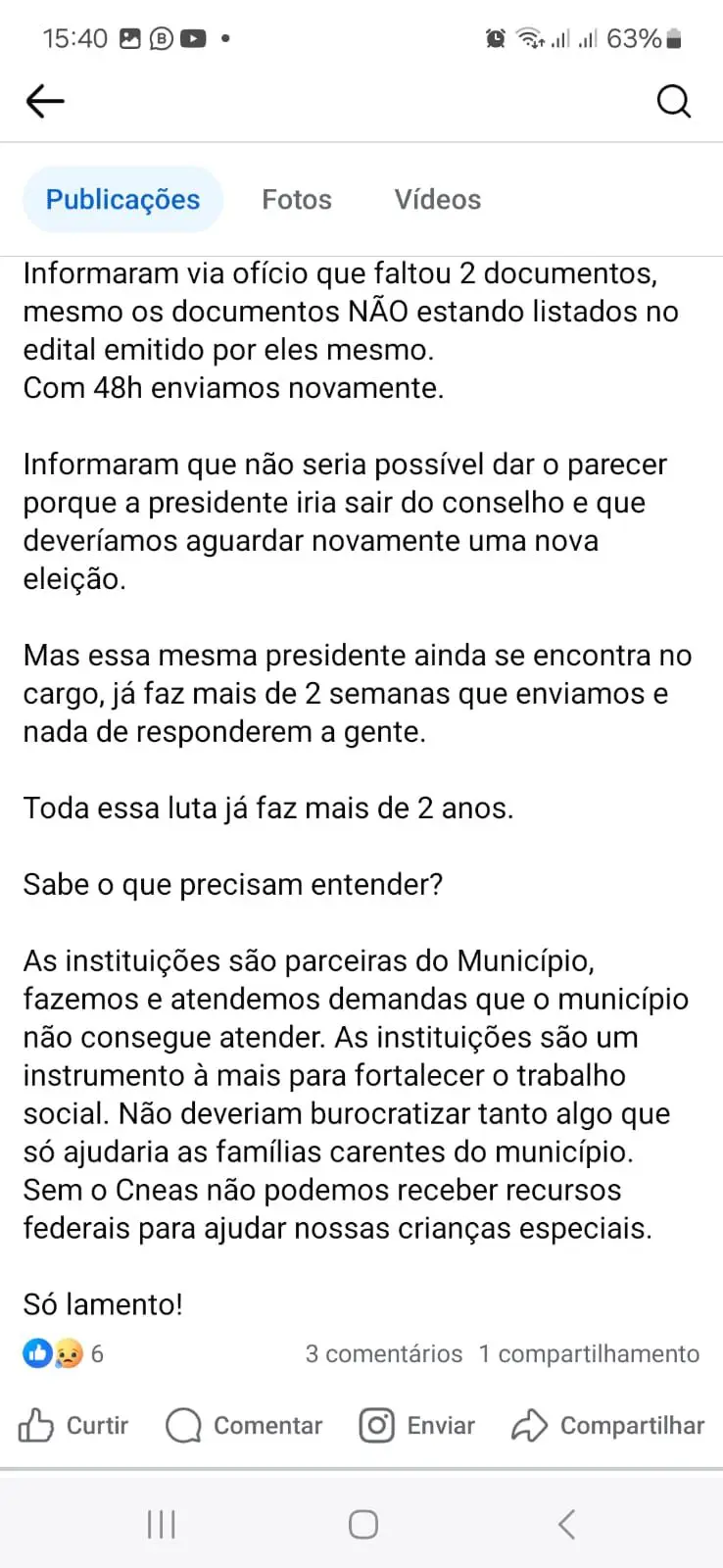Select the Publicações tab
This screenshot has width=723, height=1568.
(122, 200)
